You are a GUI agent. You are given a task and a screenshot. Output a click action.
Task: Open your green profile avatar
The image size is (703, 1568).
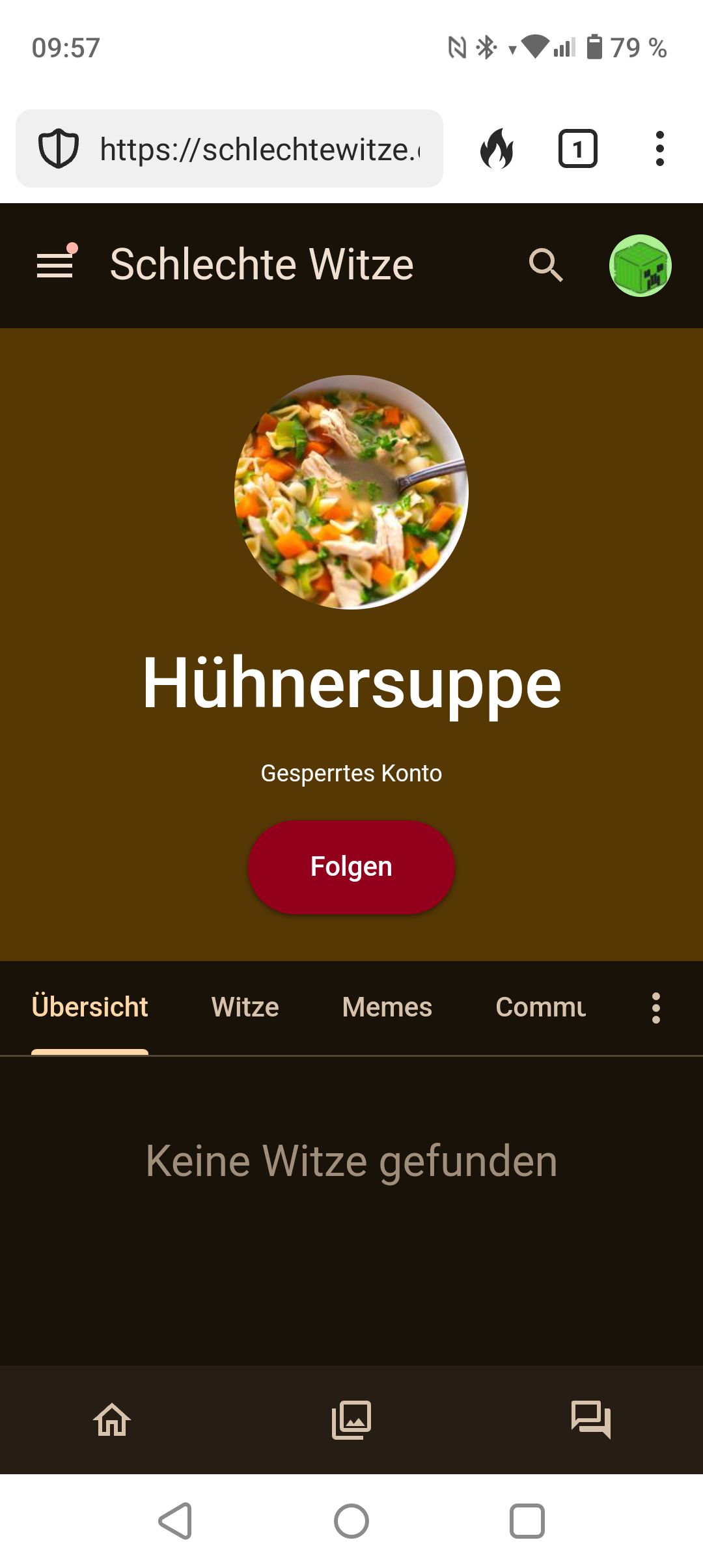pyautogui.click(x=640, y=266)
